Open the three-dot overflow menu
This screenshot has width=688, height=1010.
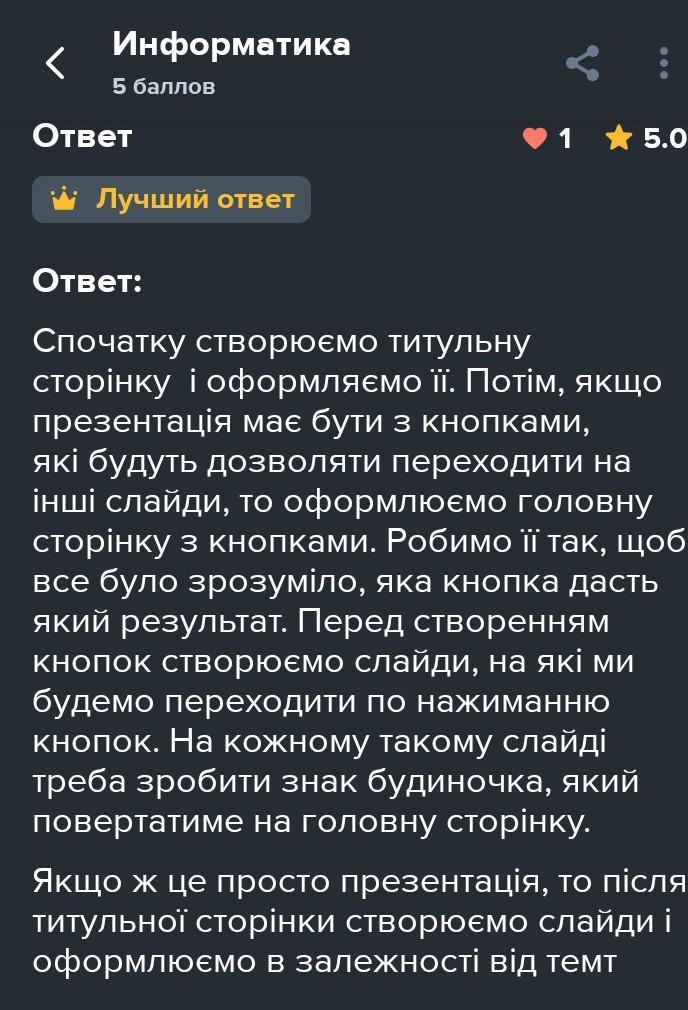(664, 62)
